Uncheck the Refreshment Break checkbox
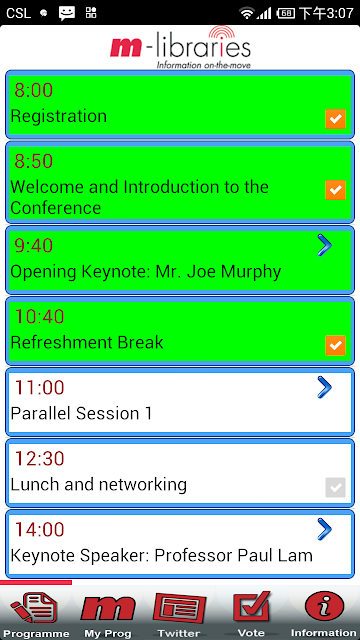This screenshot has height=640, width=360. [335, 345]
